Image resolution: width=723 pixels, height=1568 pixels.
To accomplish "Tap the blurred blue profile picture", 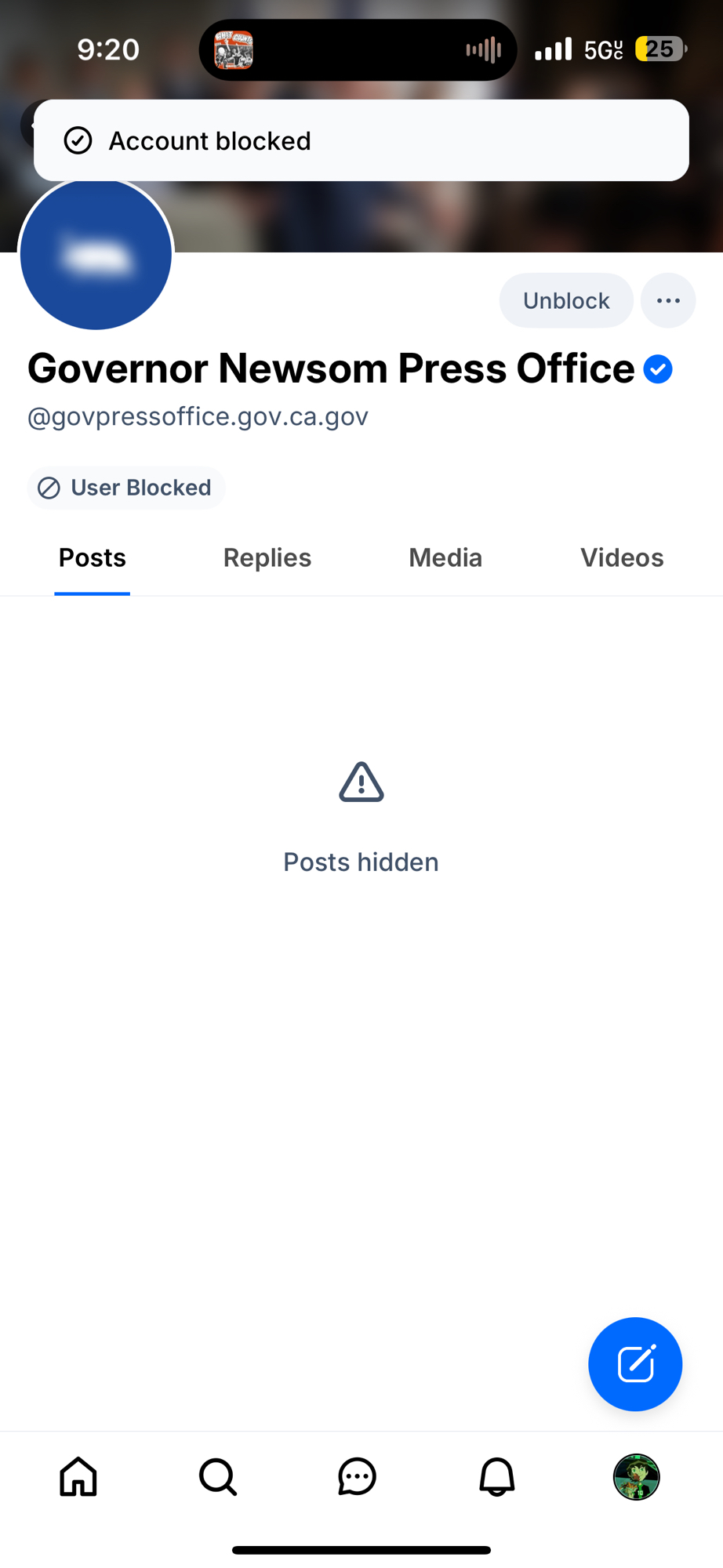I will click(96, 254).
